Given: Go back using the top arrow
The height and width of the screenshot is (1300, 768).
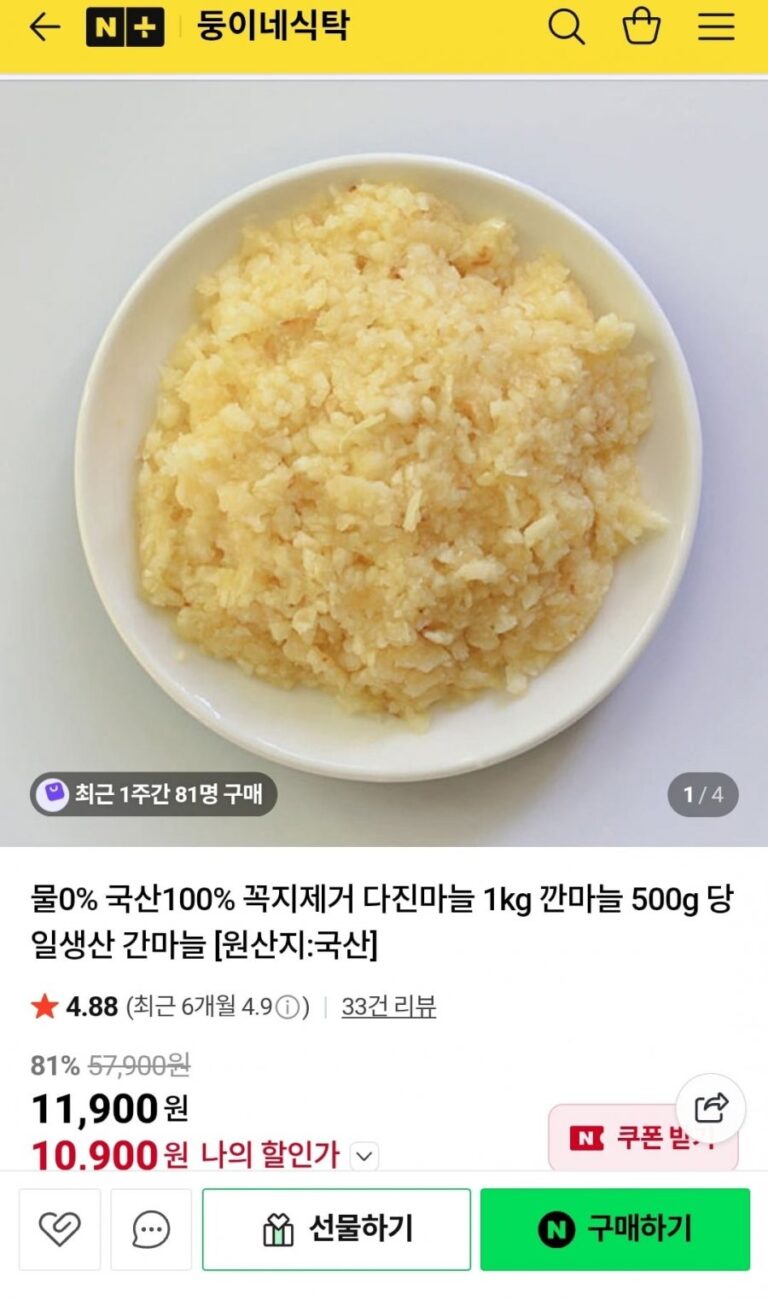Looking at the screenshot, I should (x=45, y=28).
